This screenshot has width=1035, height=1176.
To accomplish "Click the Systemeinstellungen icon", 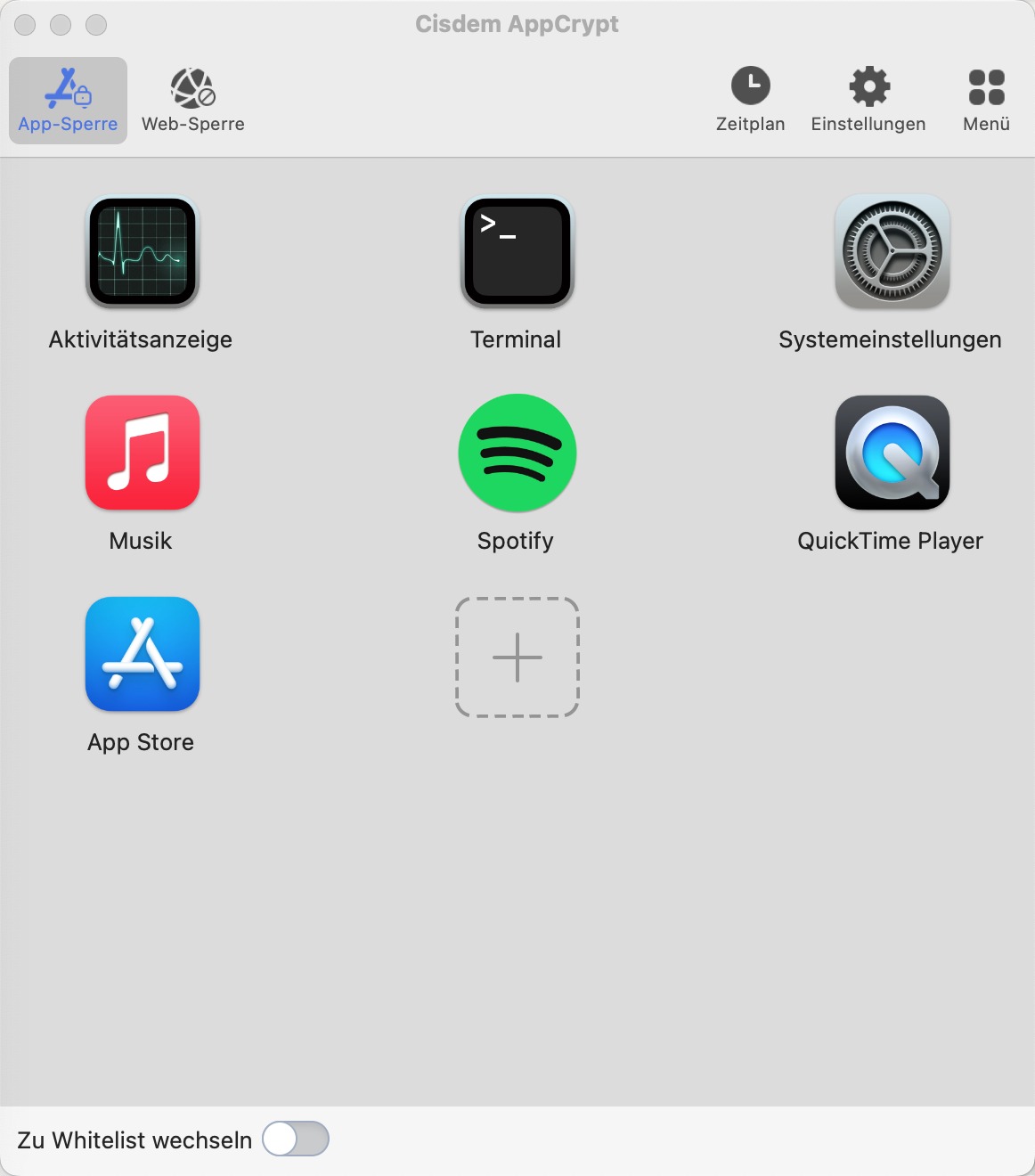I will (891, 252).
